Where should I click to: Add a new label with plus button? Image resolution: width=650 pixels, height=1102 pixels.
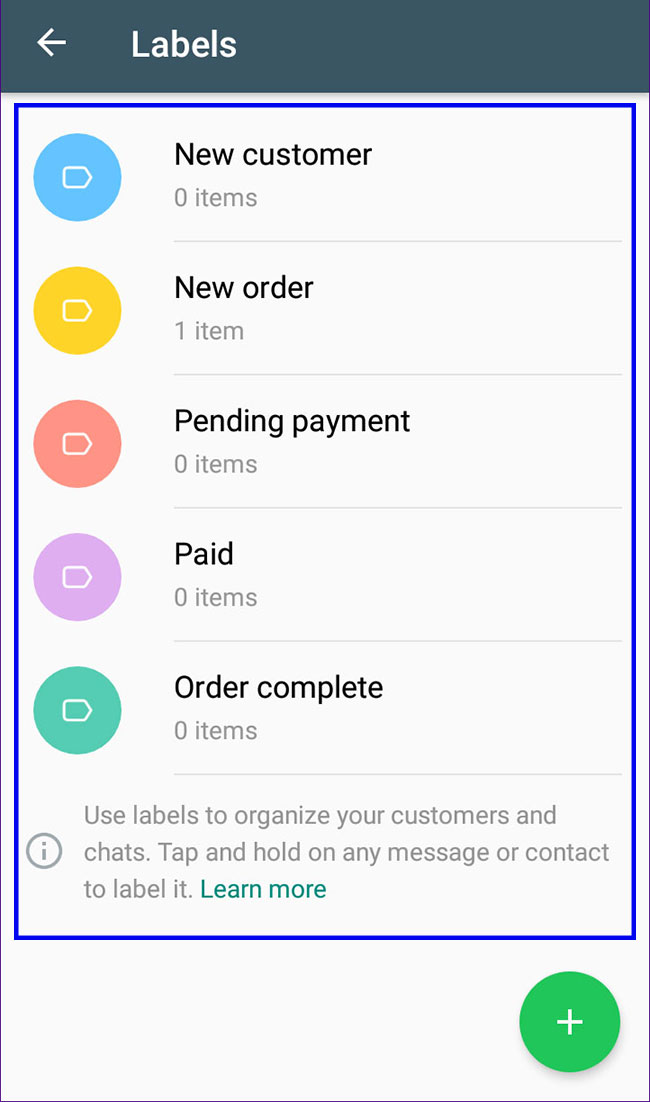[x=569, y=1021]
